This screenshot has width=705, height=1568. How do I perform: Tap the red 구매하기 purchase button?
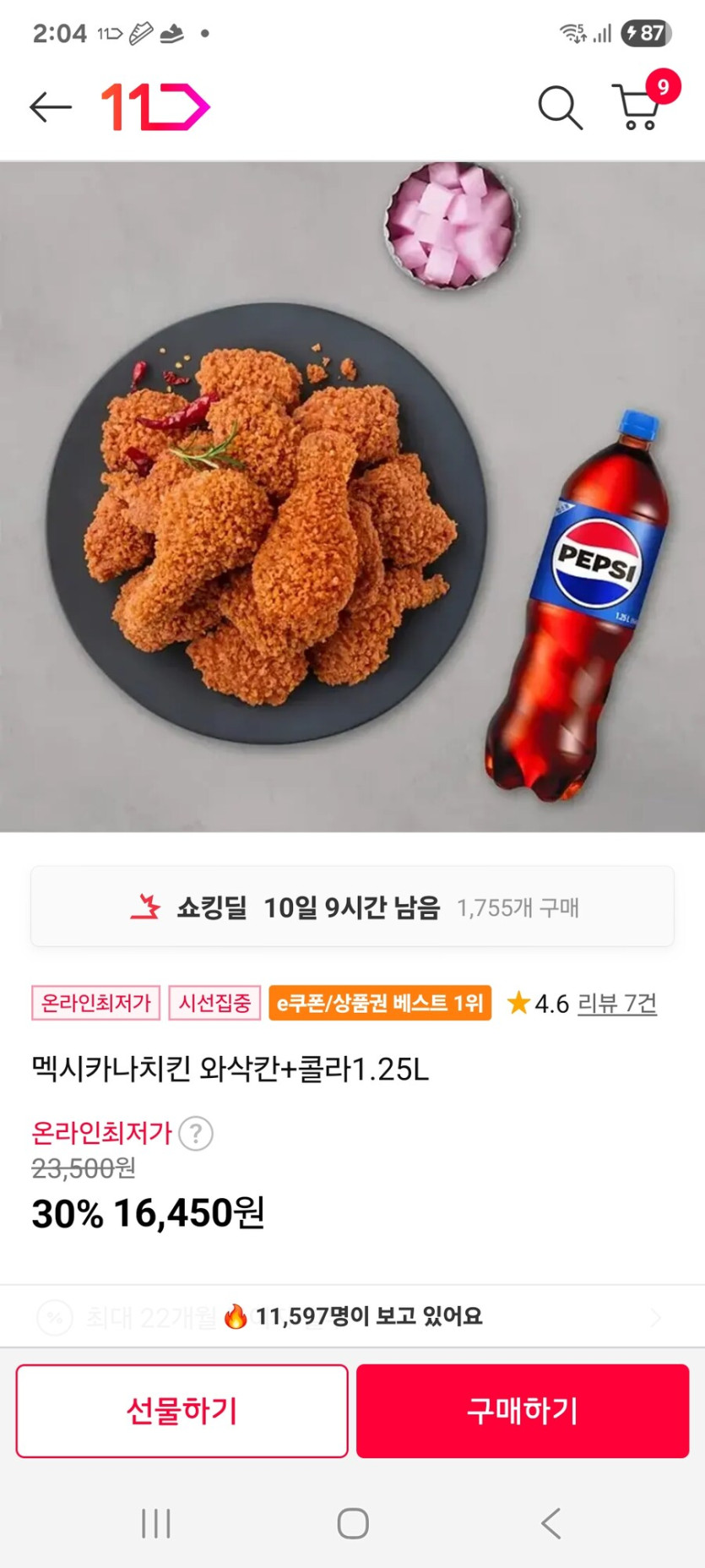(522, 1410)
